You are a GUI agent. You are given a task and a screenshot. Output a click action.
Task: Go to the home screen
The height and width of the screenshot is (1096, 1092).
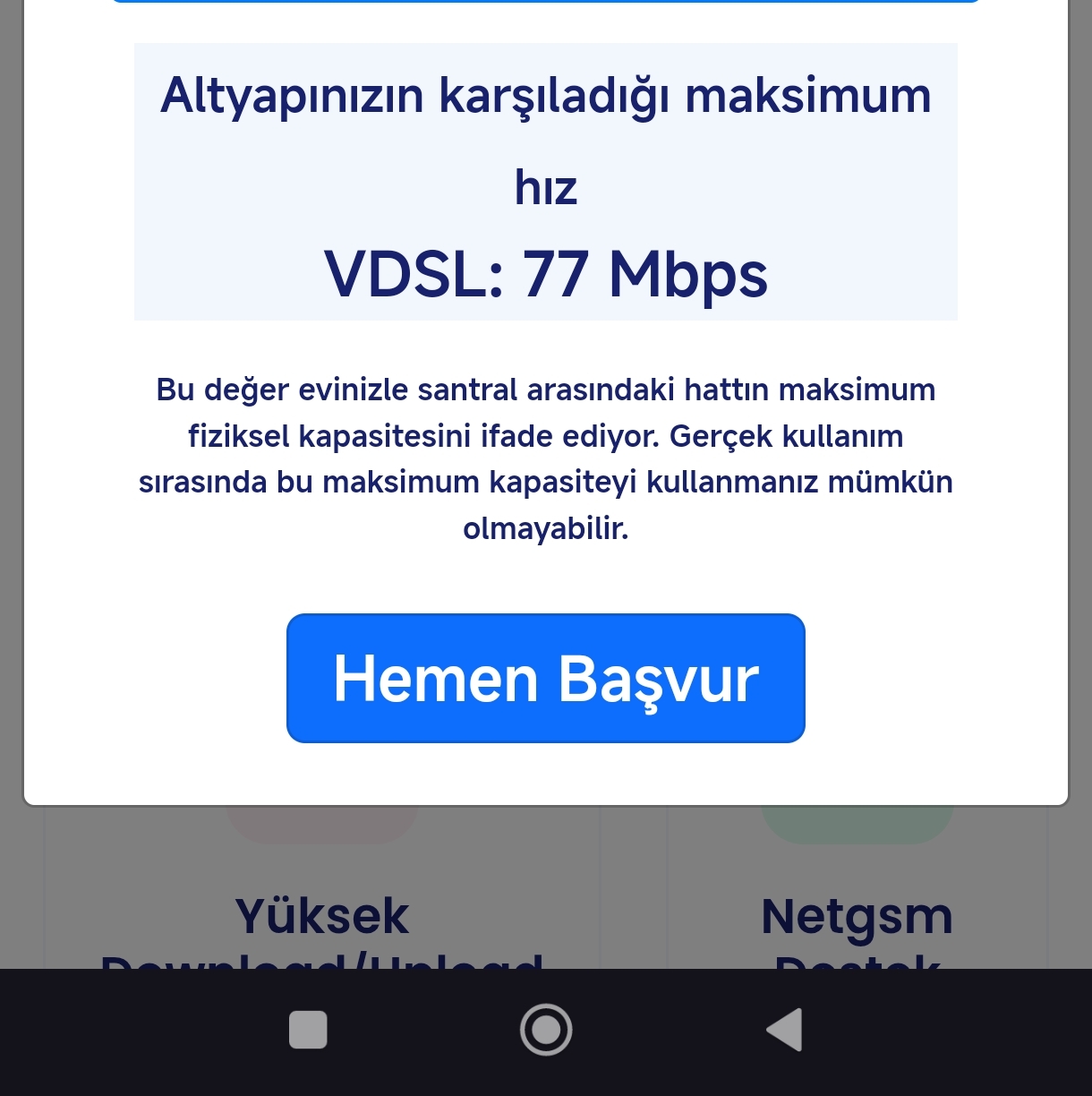(545, 1030)
